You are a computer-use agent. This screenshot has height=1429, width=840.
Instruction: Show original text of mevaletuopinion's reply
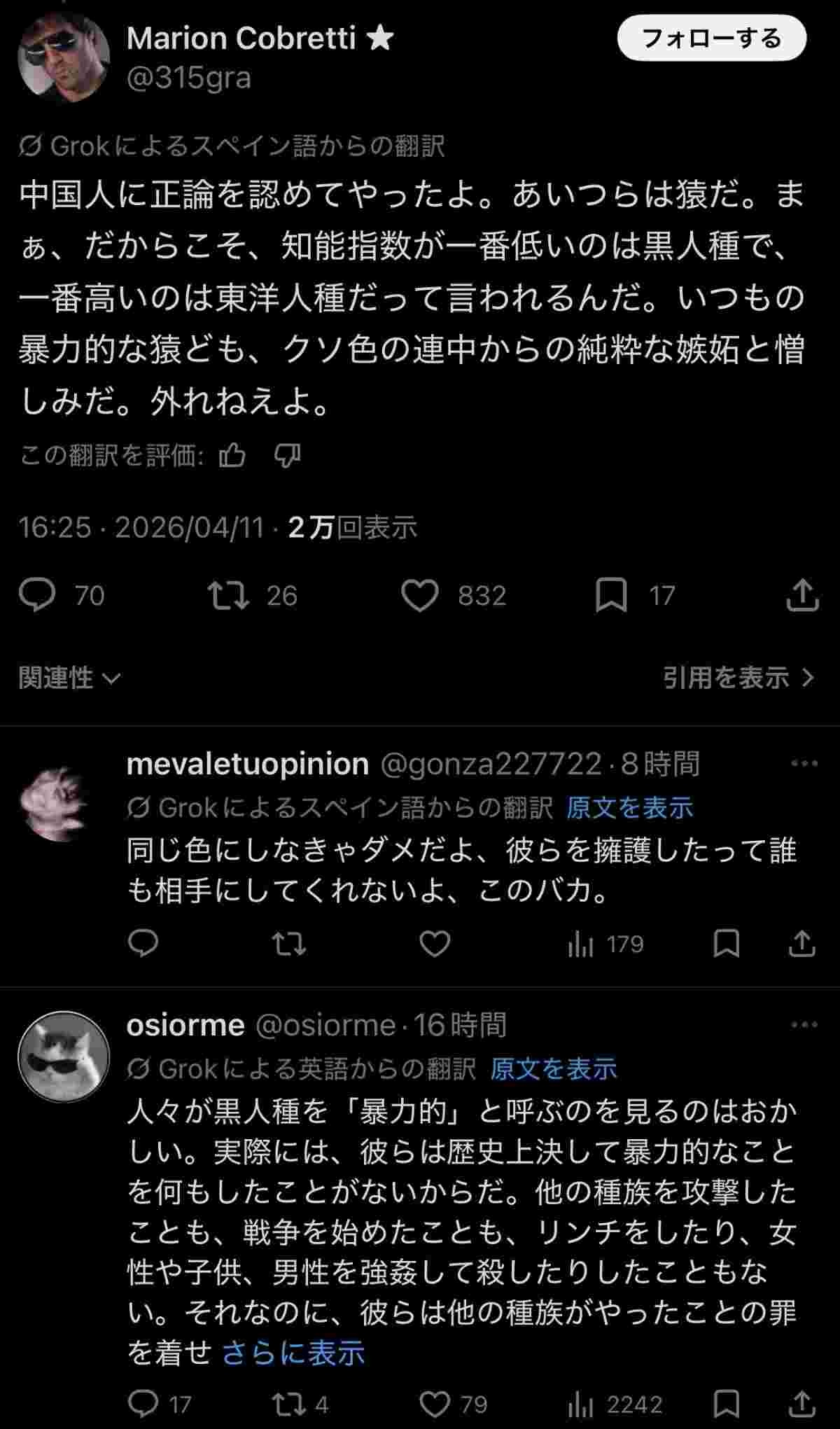pos(629,807)
